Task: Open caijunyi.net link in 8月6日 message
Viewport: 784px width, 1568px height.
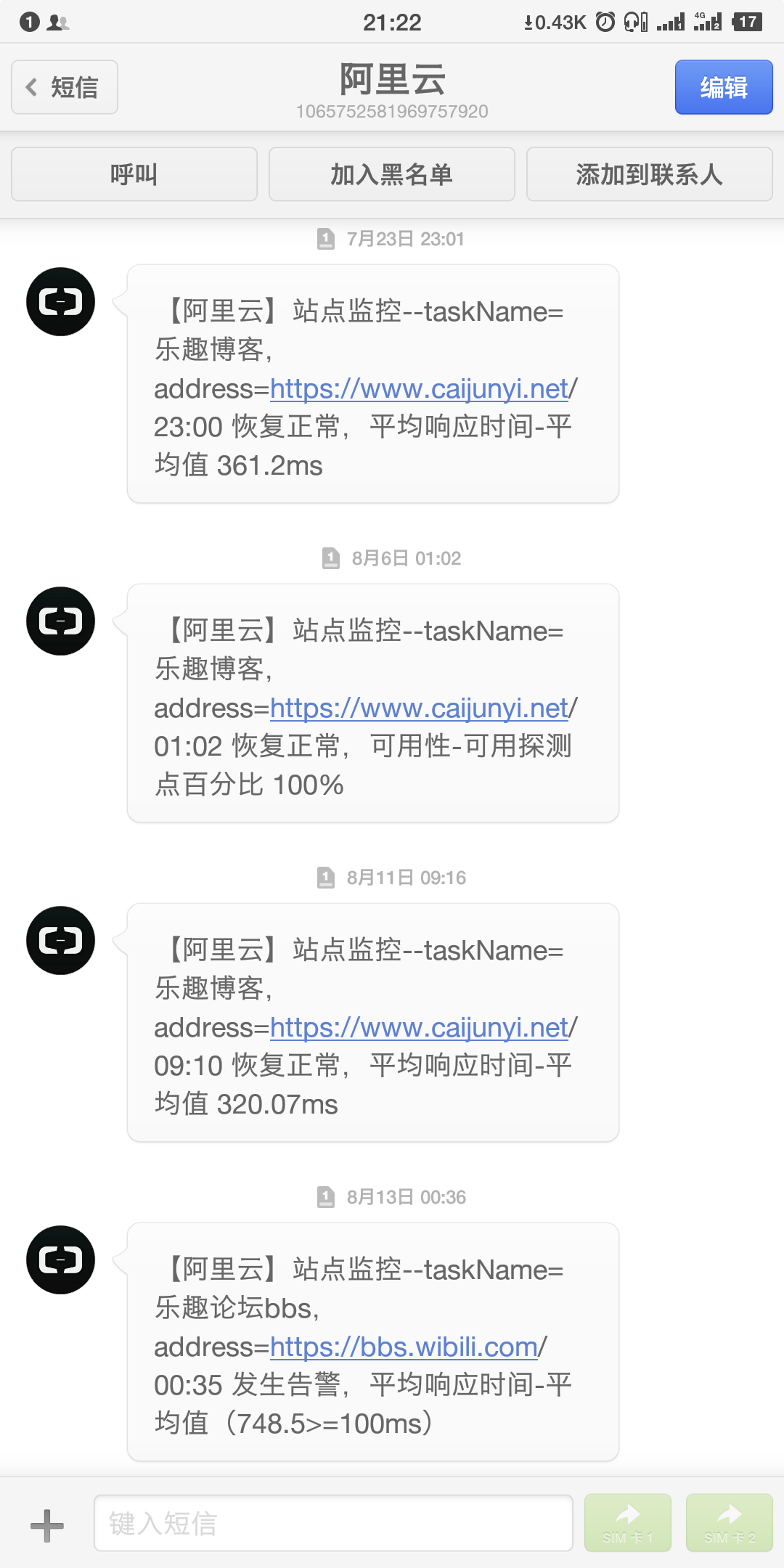Action: [x=419, y=709]
